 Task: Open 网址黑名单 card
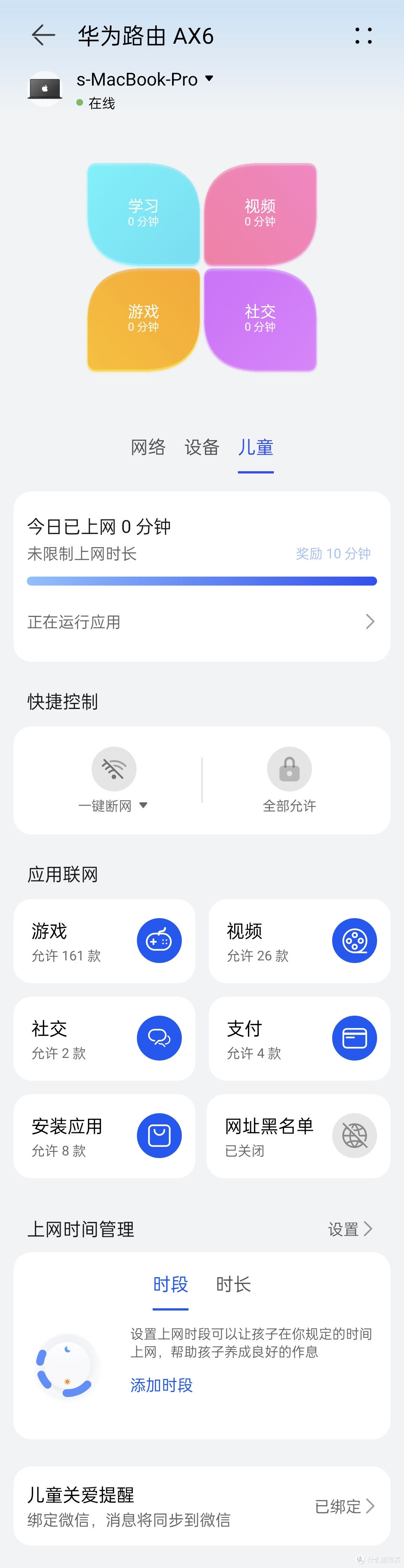pos(299,1135)
